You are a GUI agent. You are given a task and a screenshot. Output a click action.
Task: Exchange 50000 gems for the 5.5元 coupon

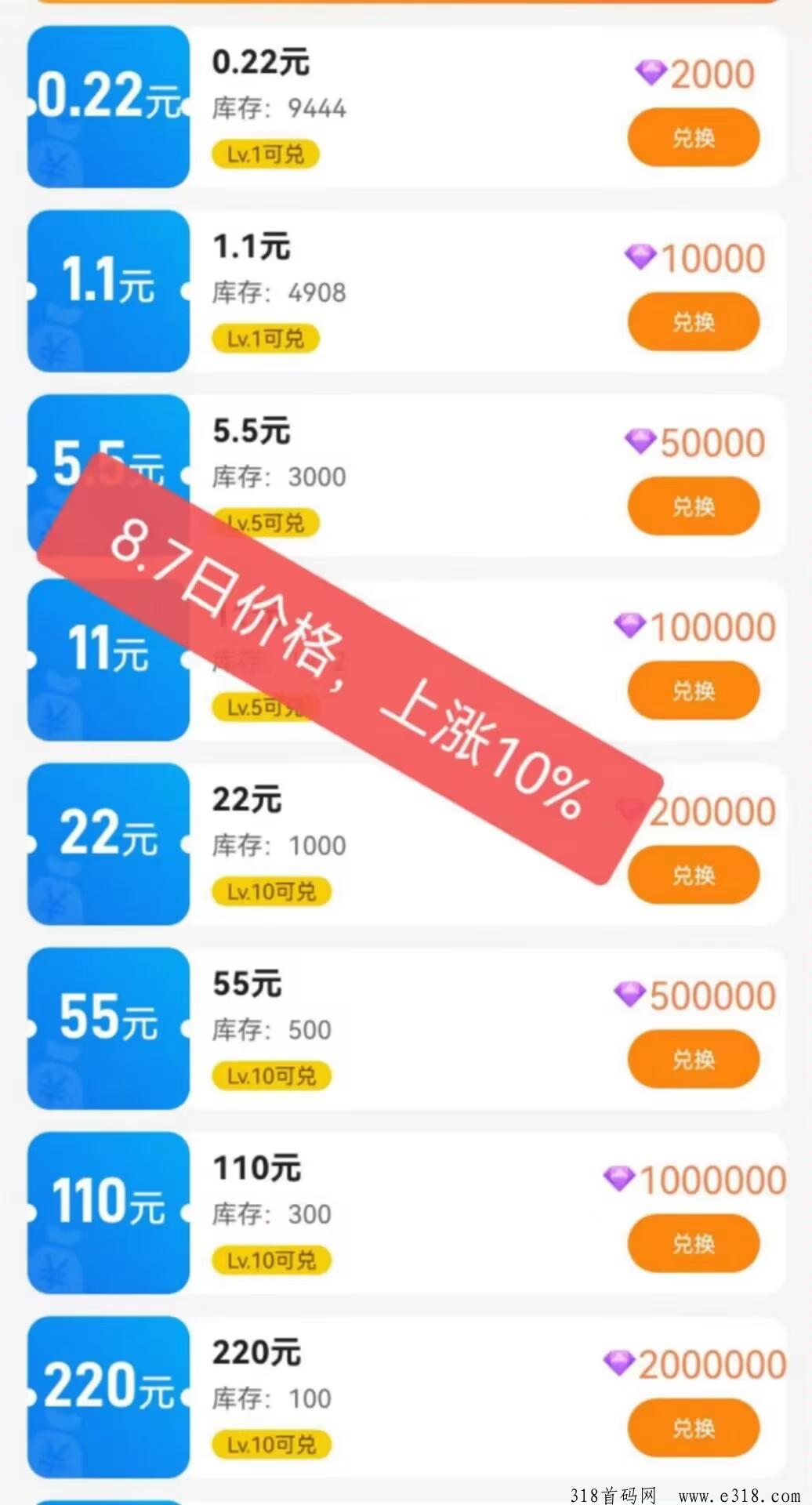(x=693, y=506)
